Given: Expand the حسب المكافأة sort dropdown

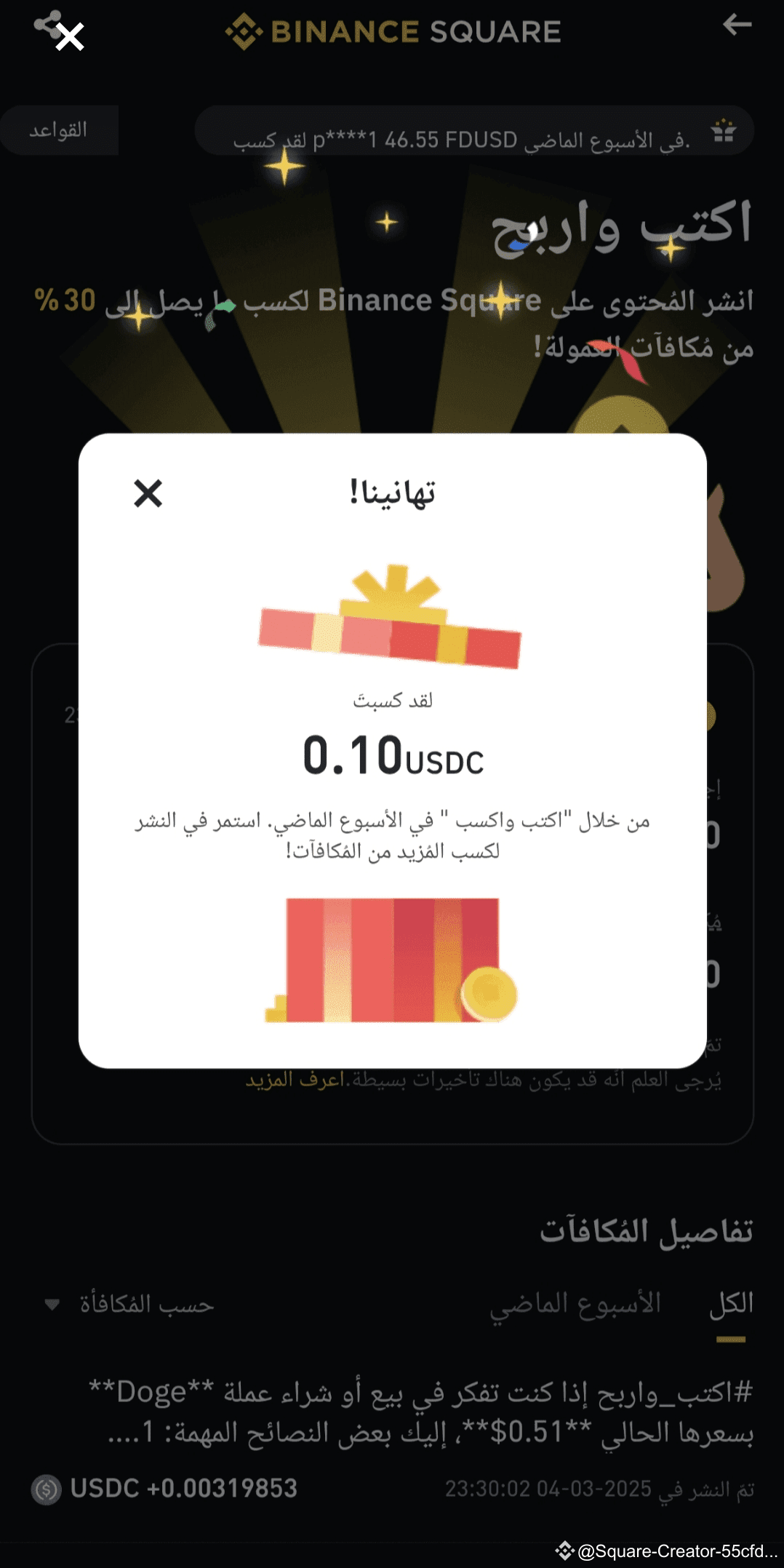Looking at the screenshot, I should pos(129,1304).
